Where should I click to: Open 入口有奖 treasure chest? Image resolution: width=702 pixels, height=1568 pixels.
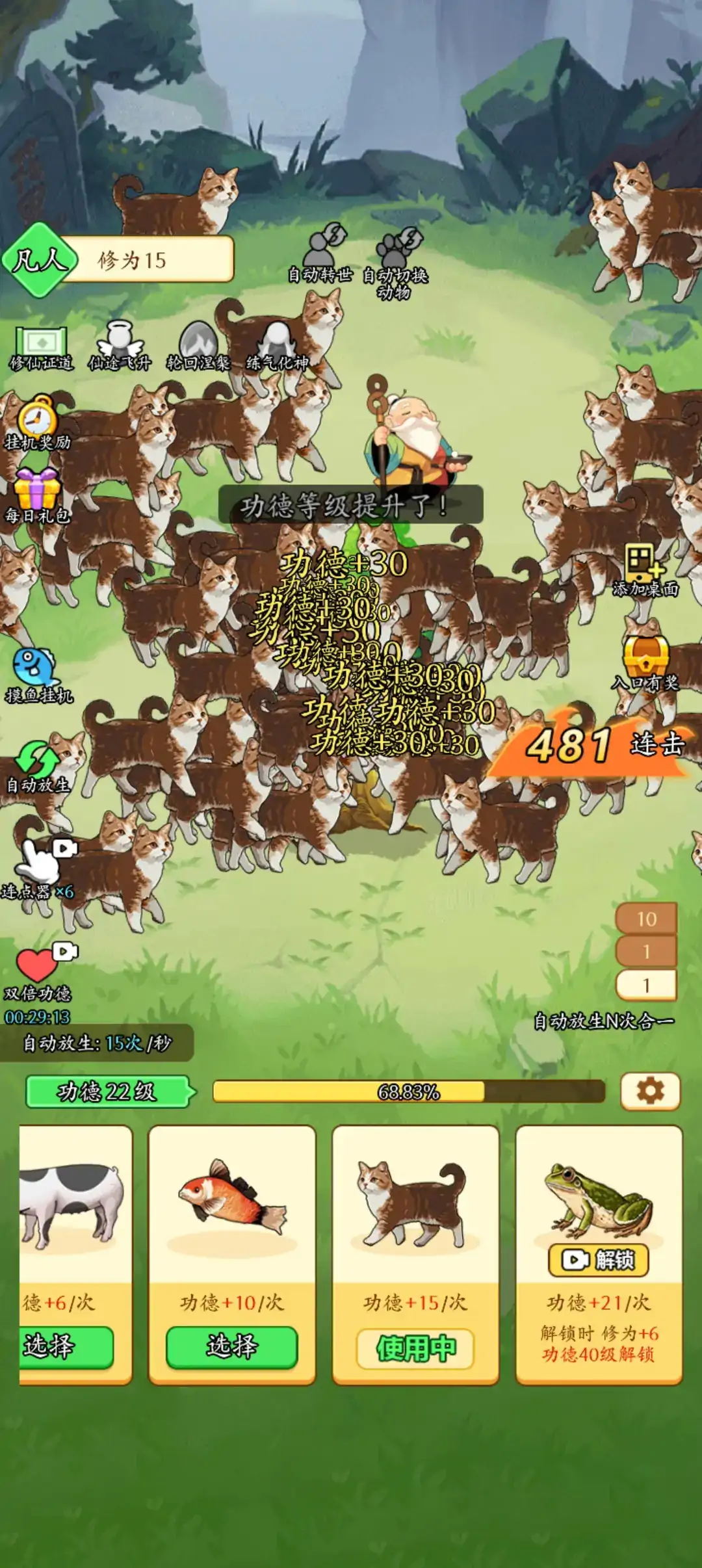point(645,661)
